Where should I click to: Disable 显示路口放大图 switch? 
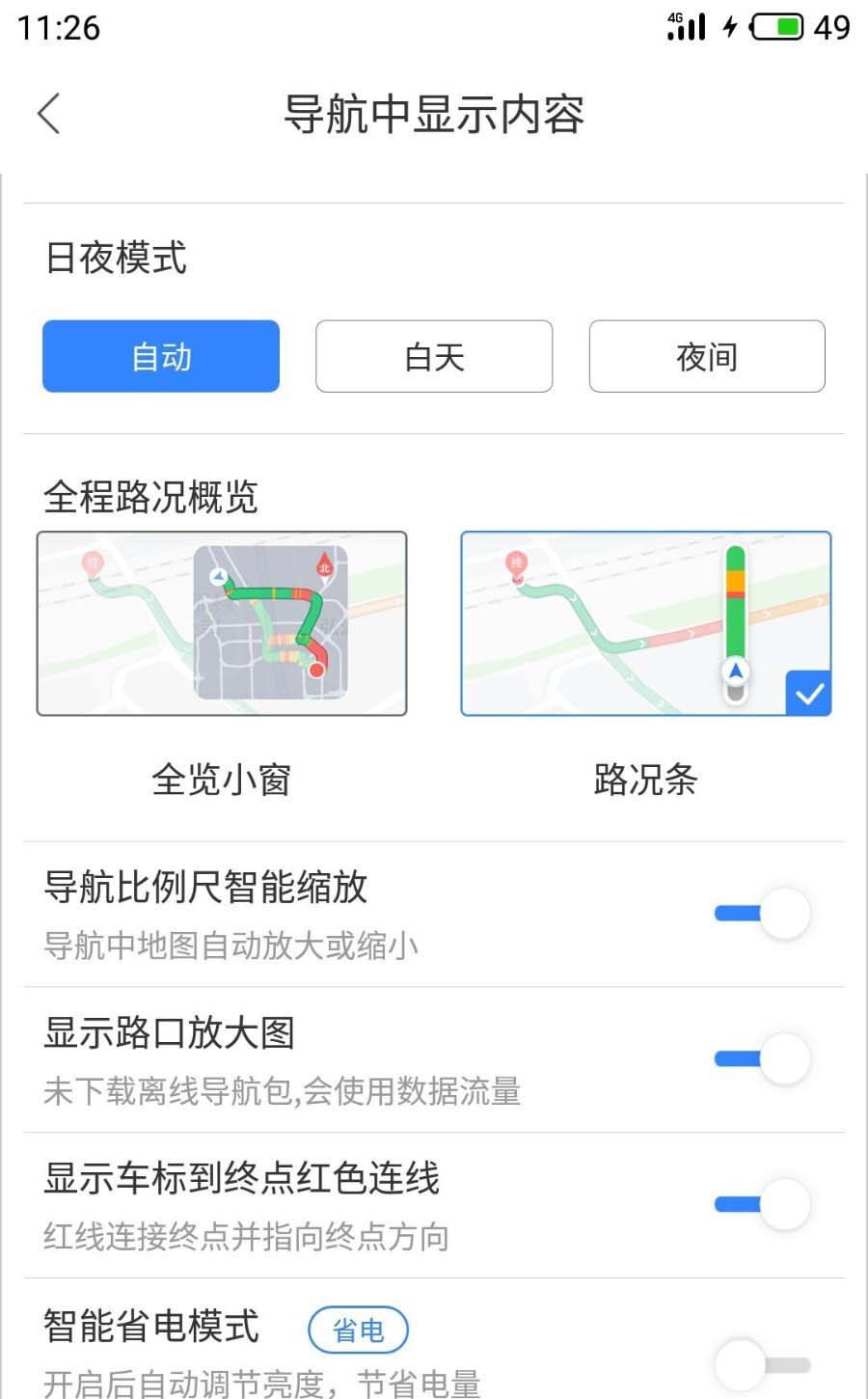(x=762, y=1059)
